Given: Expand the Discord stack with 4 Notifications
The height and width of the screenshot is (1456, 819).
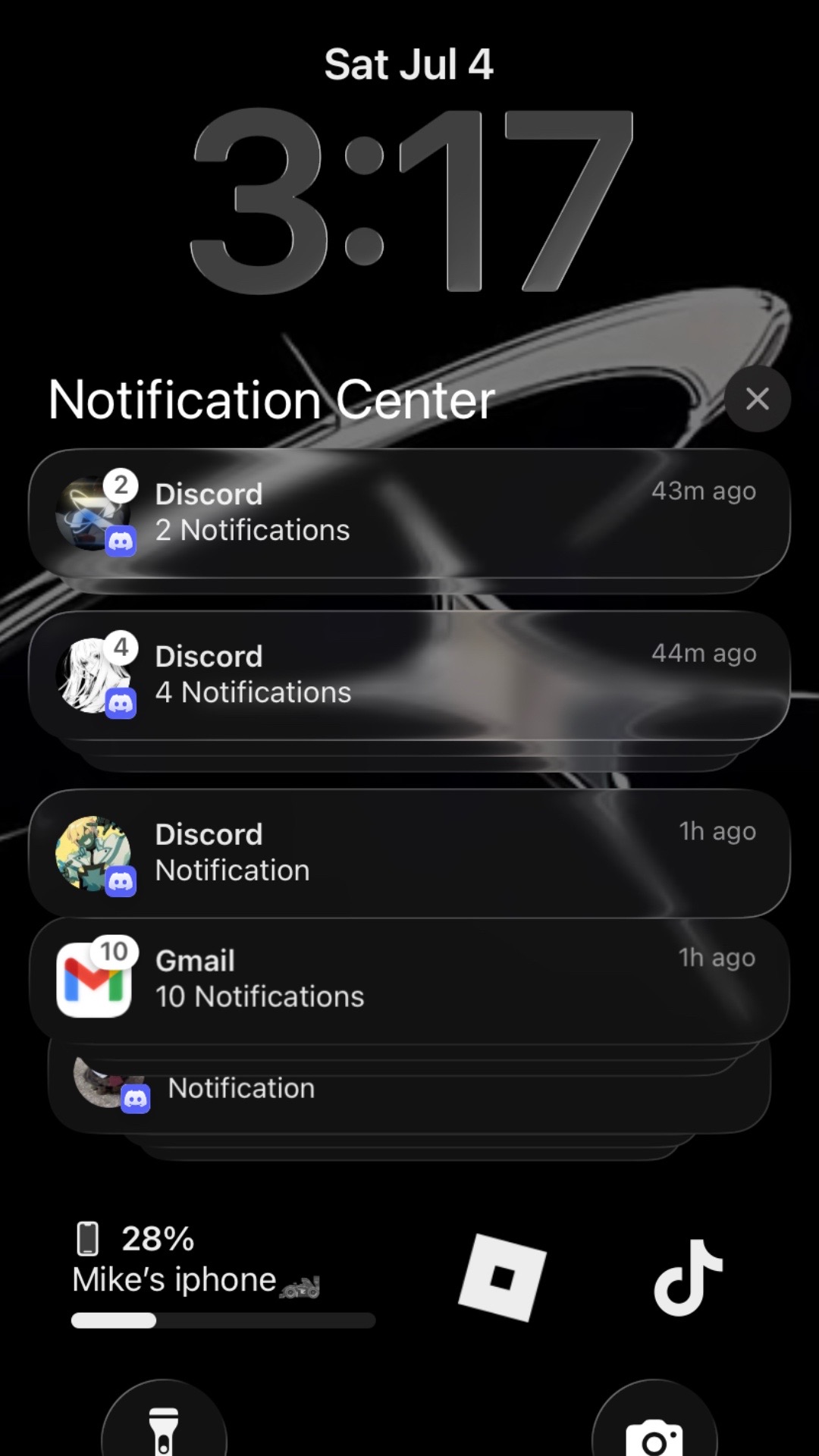Looking at the screenshot, I should click(x=409, y=675).
